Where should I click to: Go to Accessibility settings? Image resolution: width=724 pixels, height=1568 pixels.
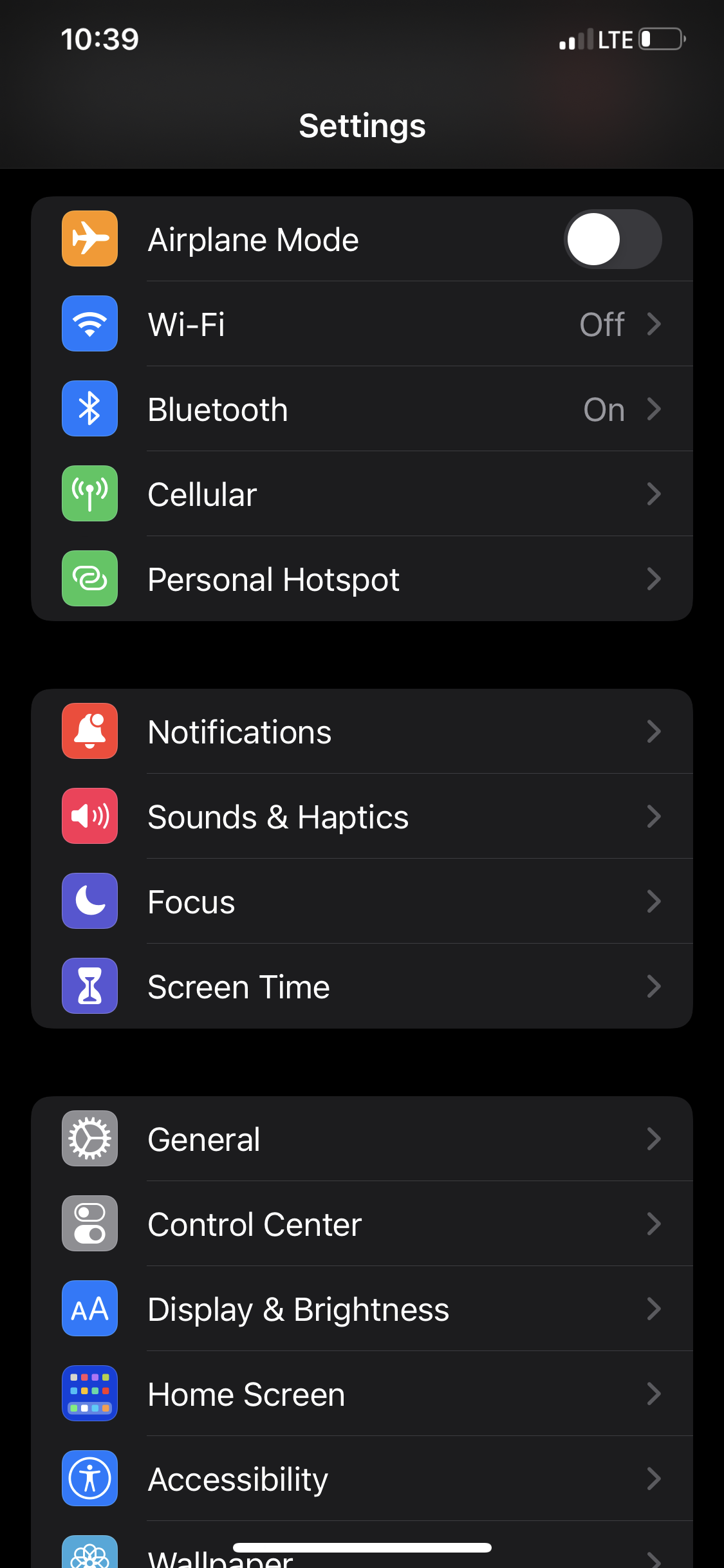[362, 1479]
